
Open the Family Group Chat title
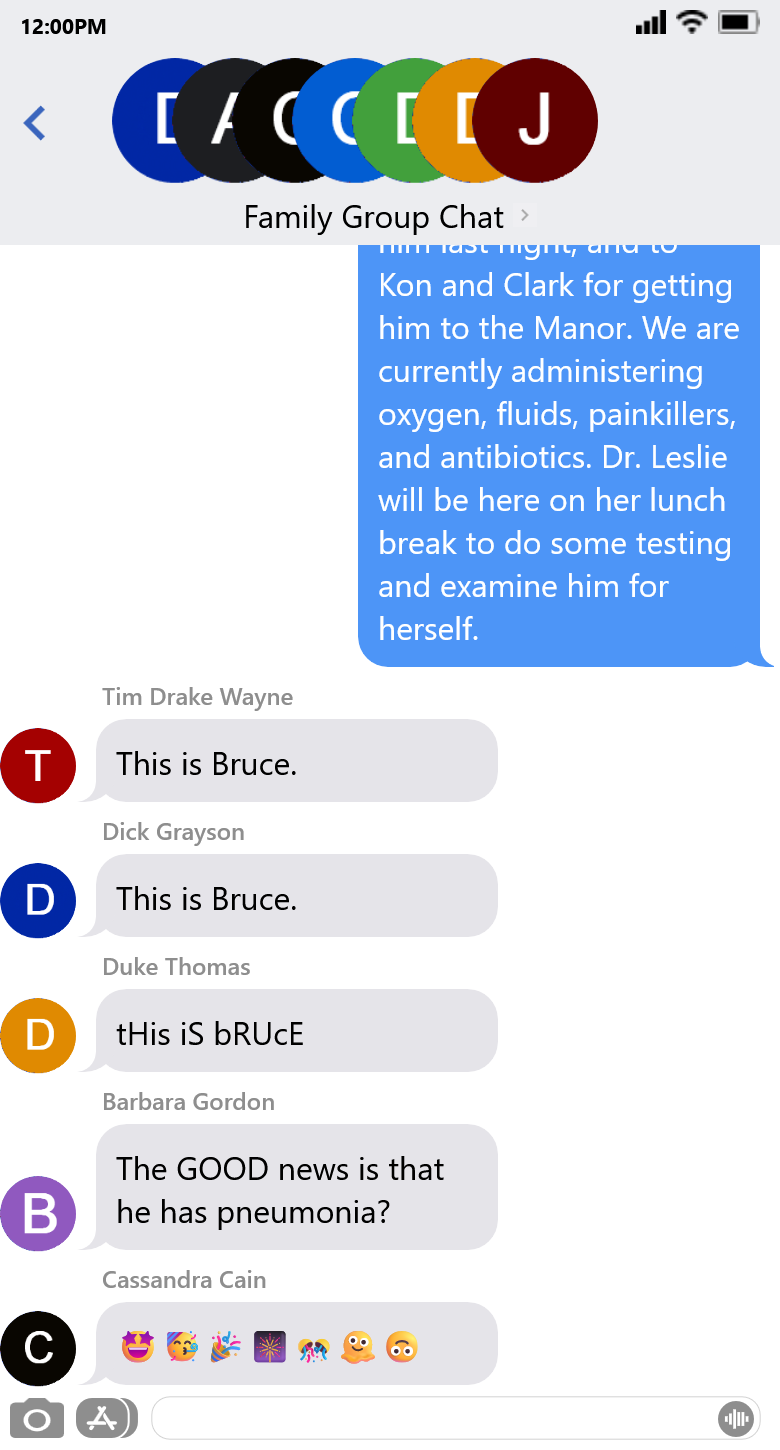373,216
